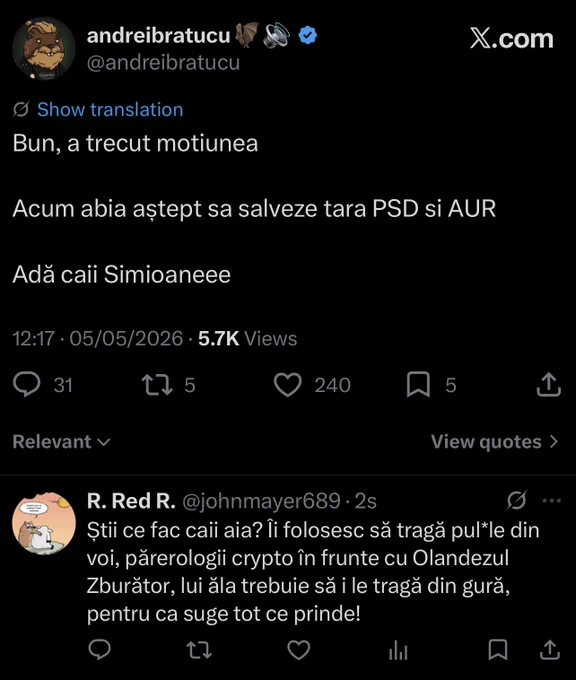Repost andreibratucu's post
This screenshot has width=576, height=680.
click(157, 385)
